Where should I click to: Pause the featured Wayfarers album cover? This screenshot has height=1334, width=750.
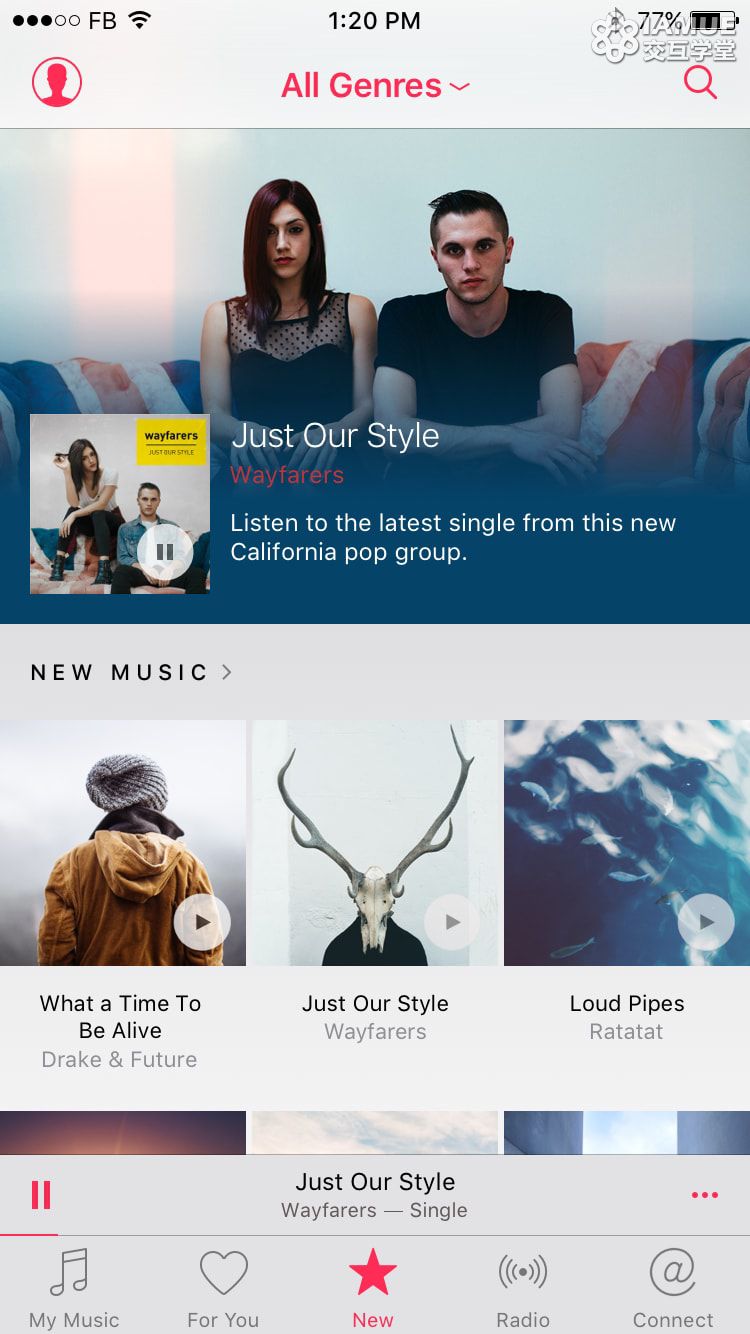(165, 552)
